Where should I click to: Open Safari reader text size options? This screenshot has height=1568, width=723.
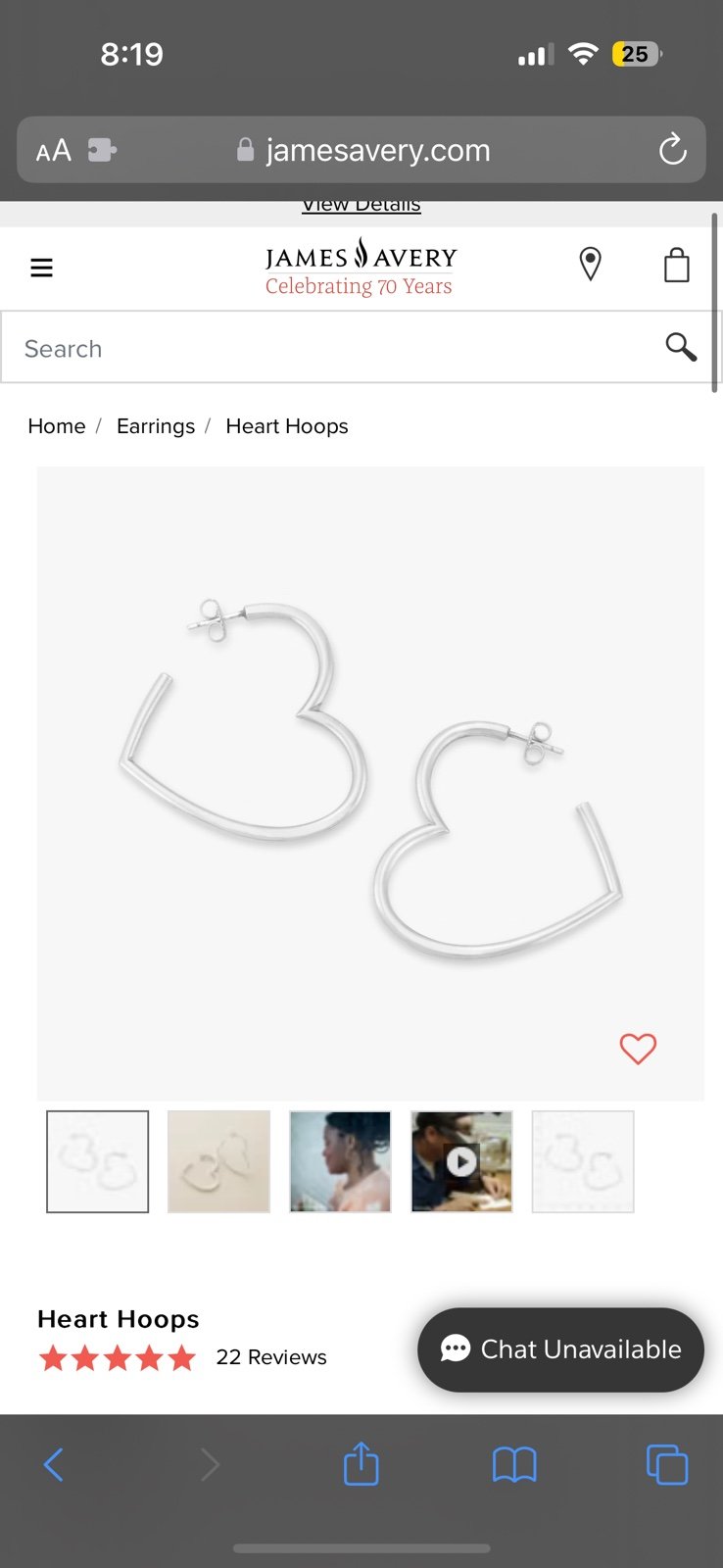pos(54,150)
